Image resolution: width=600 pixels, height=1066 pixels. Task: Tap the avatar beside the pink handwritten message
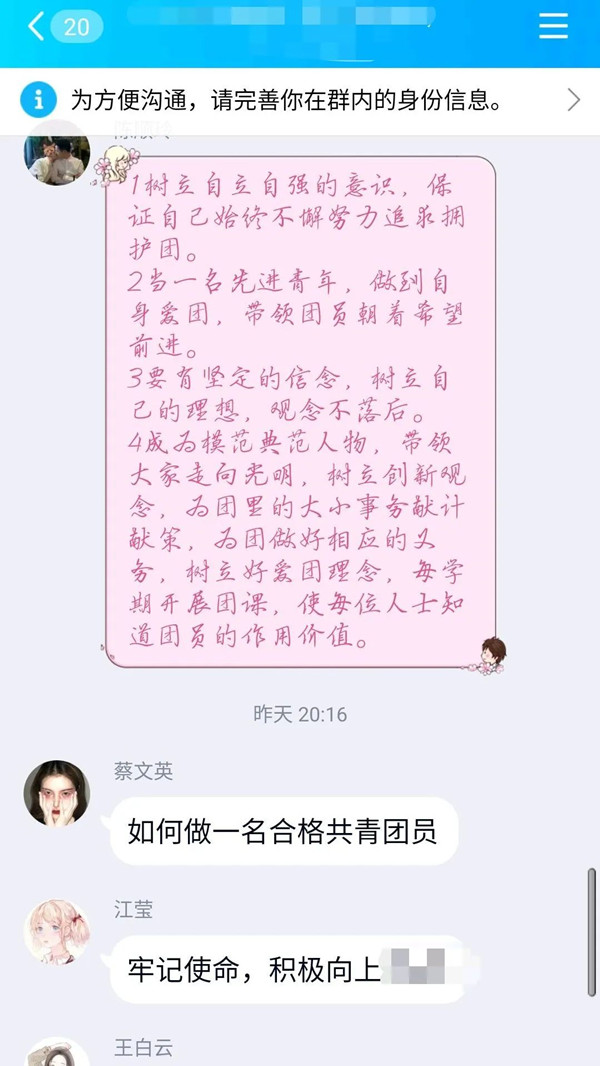tap(57, 156)
